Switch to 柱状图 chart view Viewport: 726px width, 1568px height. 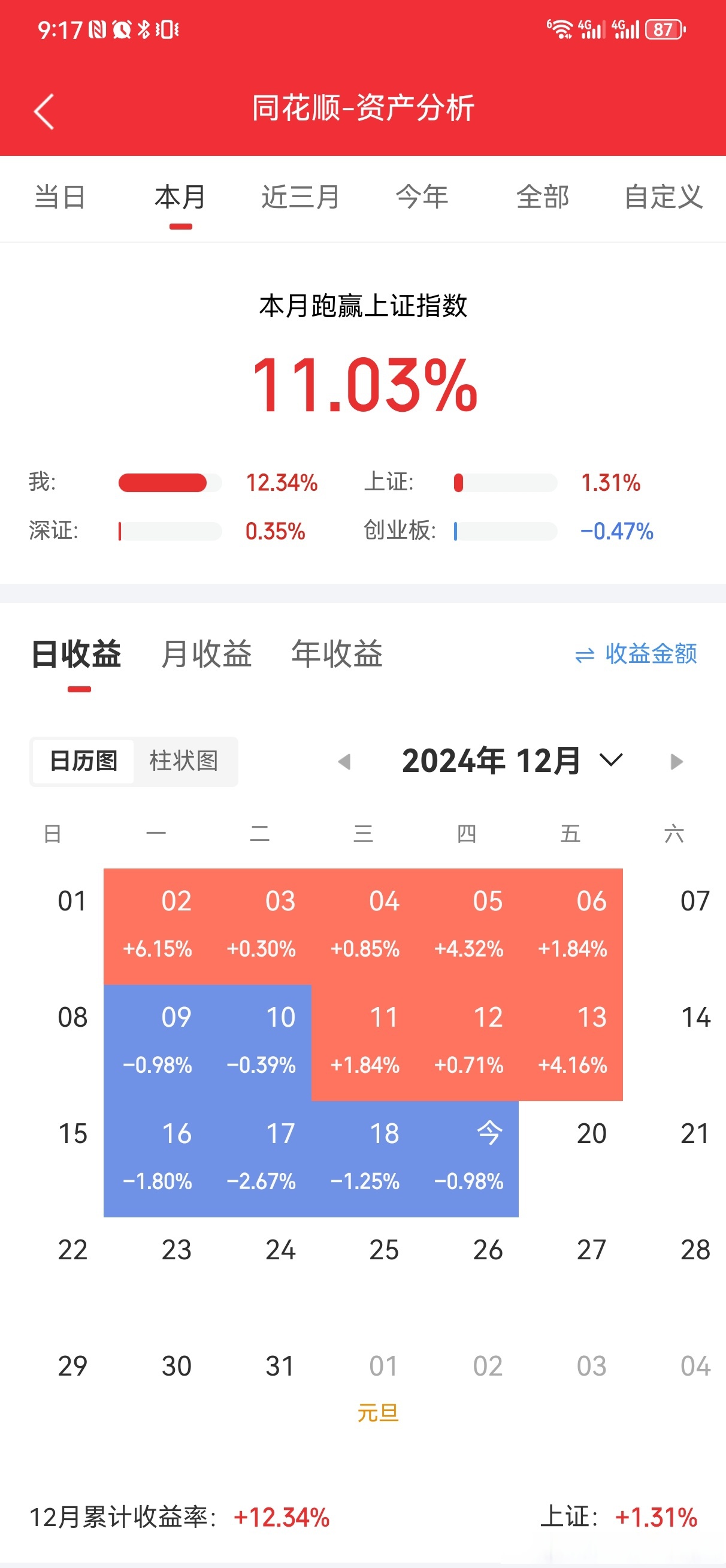click(x=184, y=761)
